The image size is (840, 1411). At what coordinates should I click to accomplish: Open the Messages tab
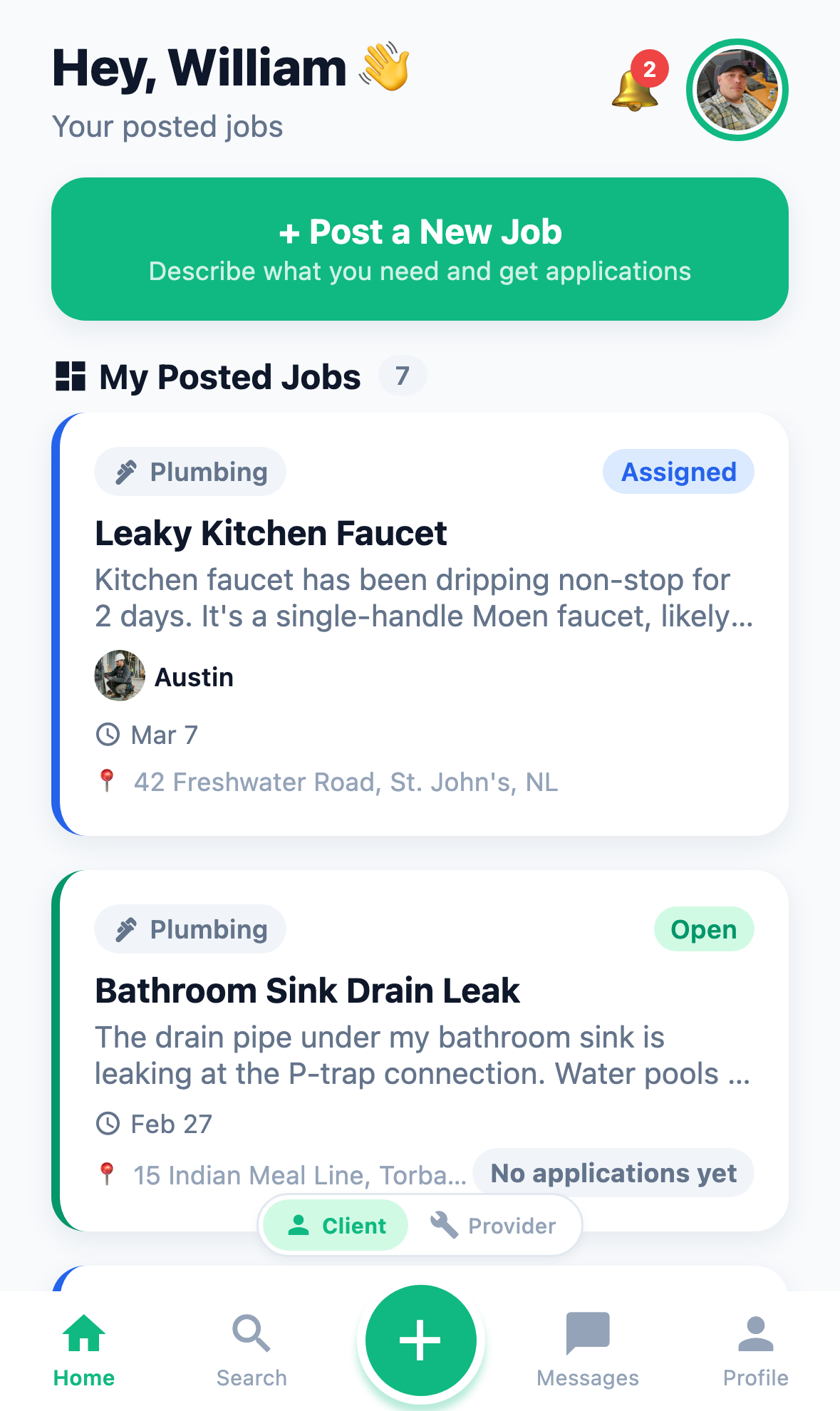click(x=588, y=1349)
